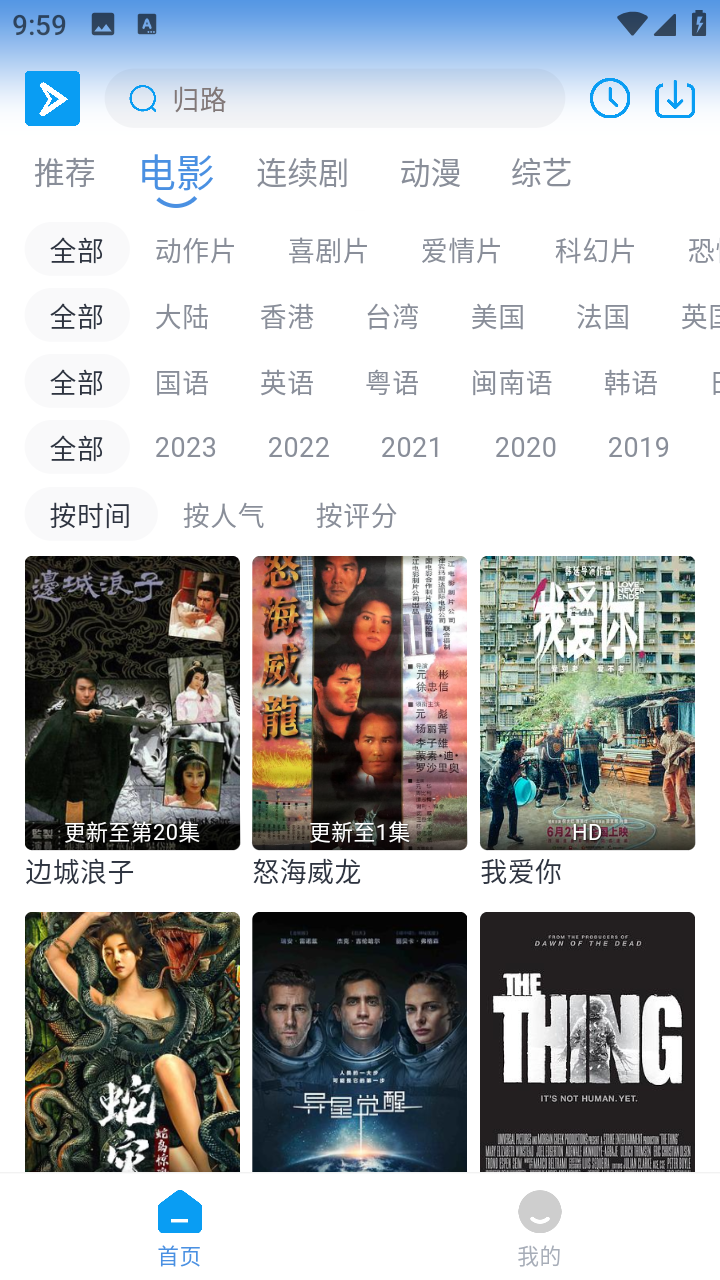Open the downloads icon

click(675, 98)
